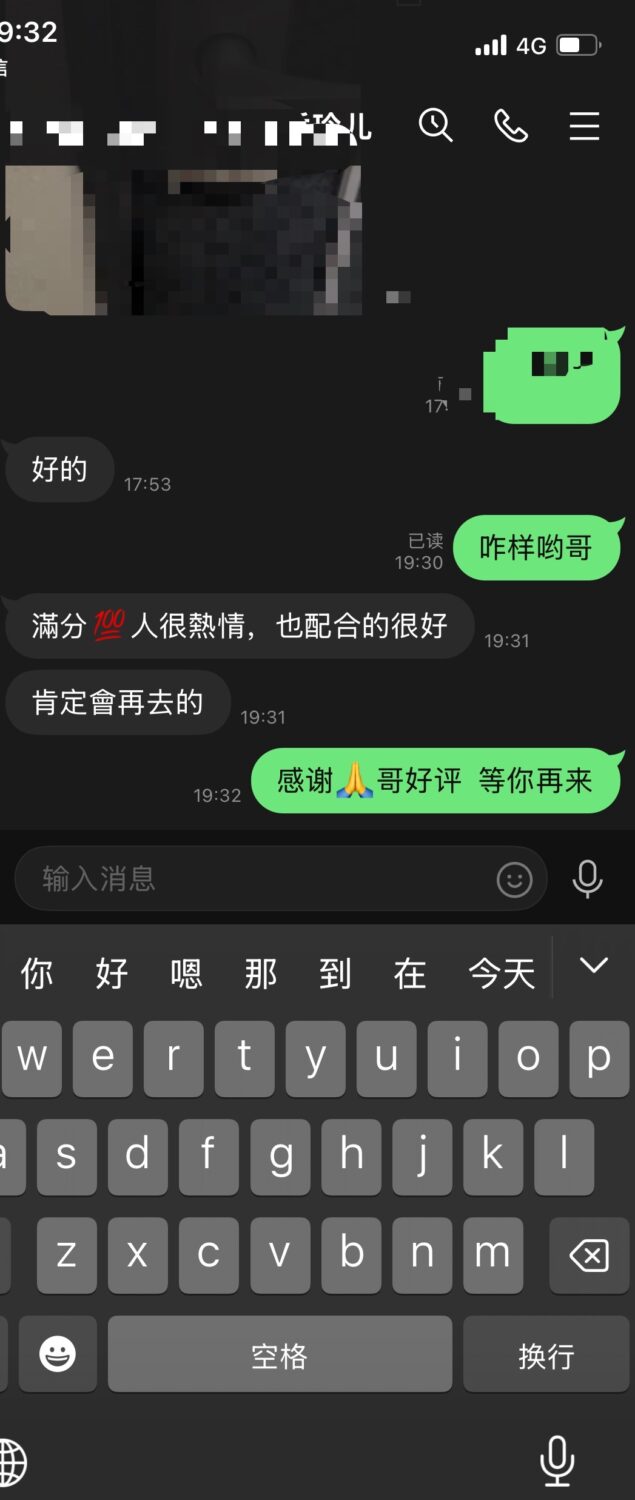Screen dimensions: 635x1500
Task: Tap the 空格 space key
Action: coord(279,1356)
